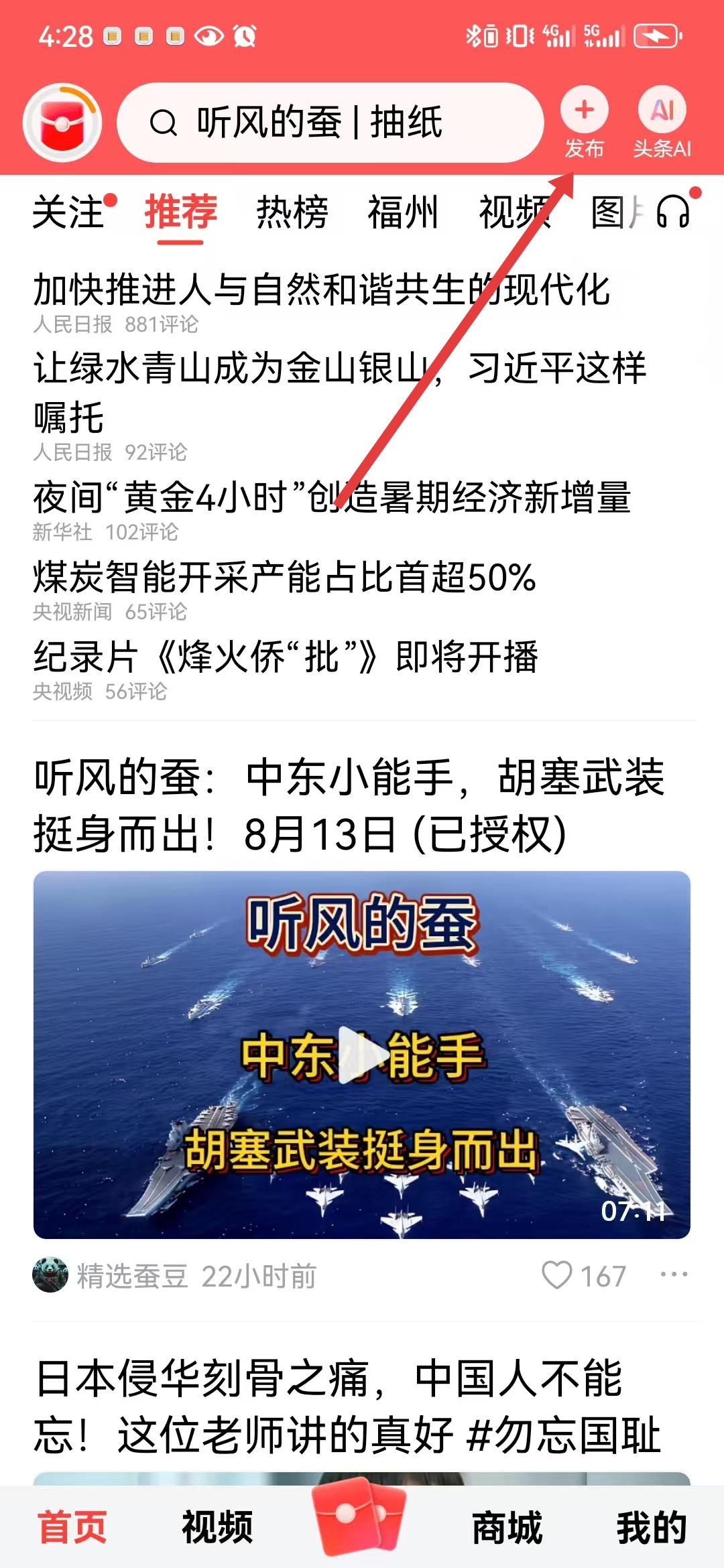This screenshot has height=1568, width=724.
Task: Open 头条AI assistant
Action: tap(662, 111)
